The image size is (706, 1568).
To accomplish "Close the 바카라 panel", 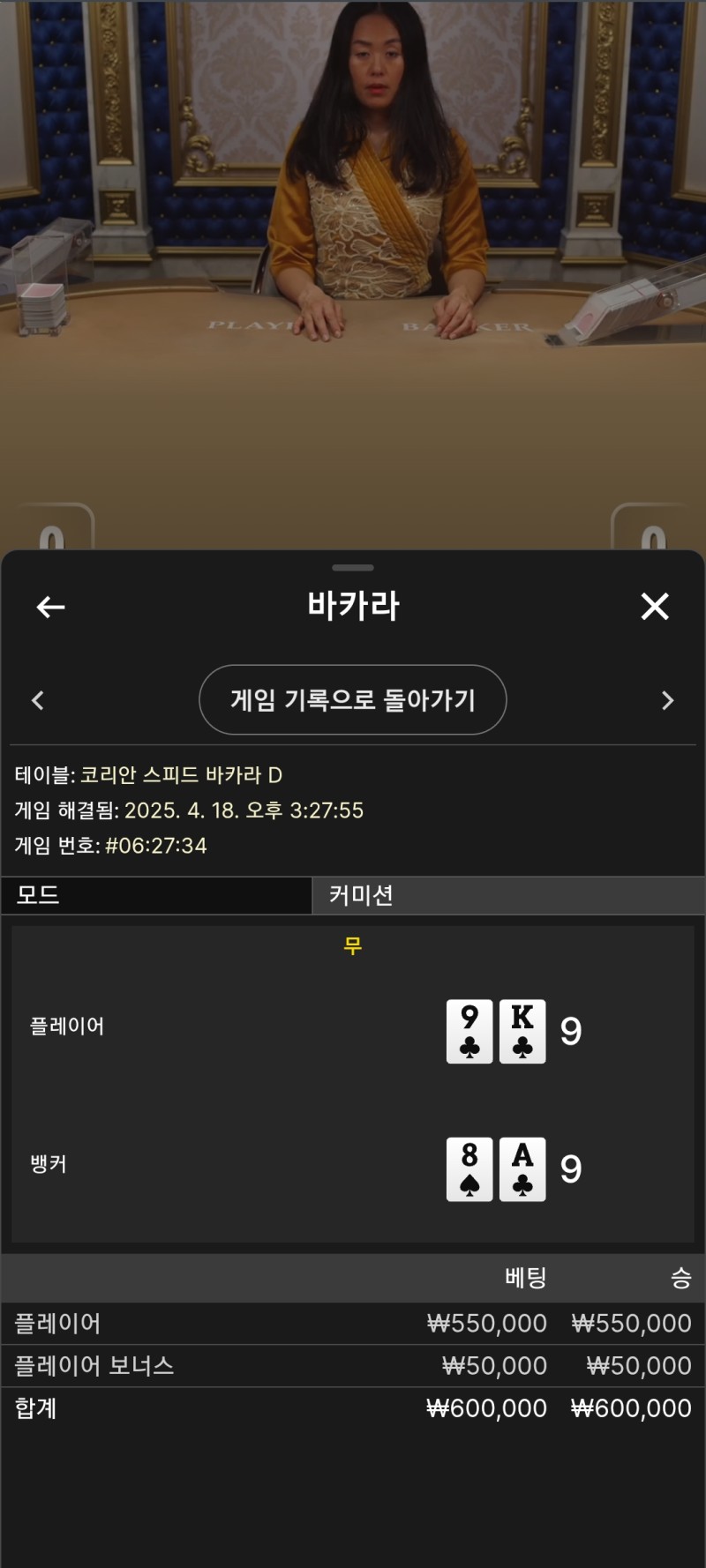I will coord(654,607).
